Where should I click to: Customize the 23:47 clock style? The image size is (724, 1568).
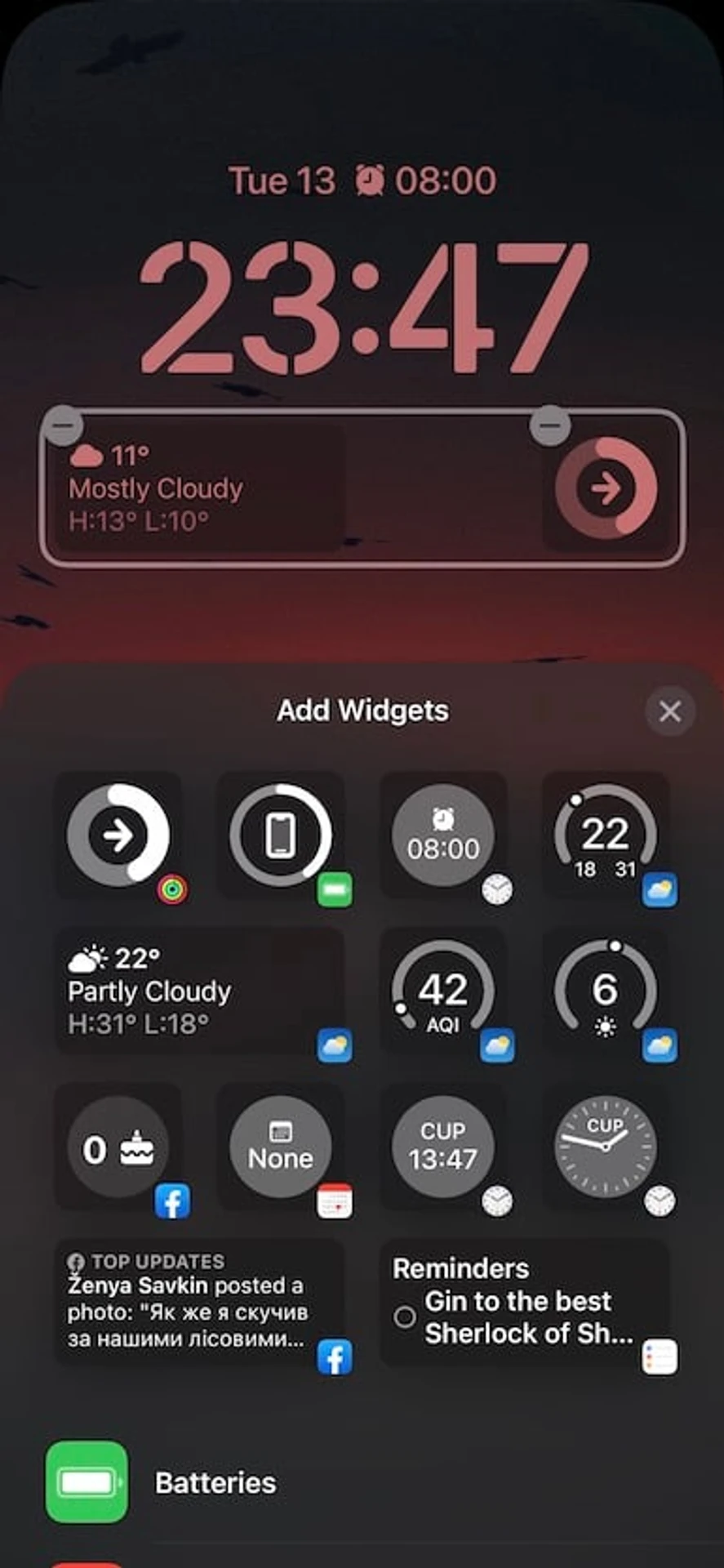click(362, 308)
